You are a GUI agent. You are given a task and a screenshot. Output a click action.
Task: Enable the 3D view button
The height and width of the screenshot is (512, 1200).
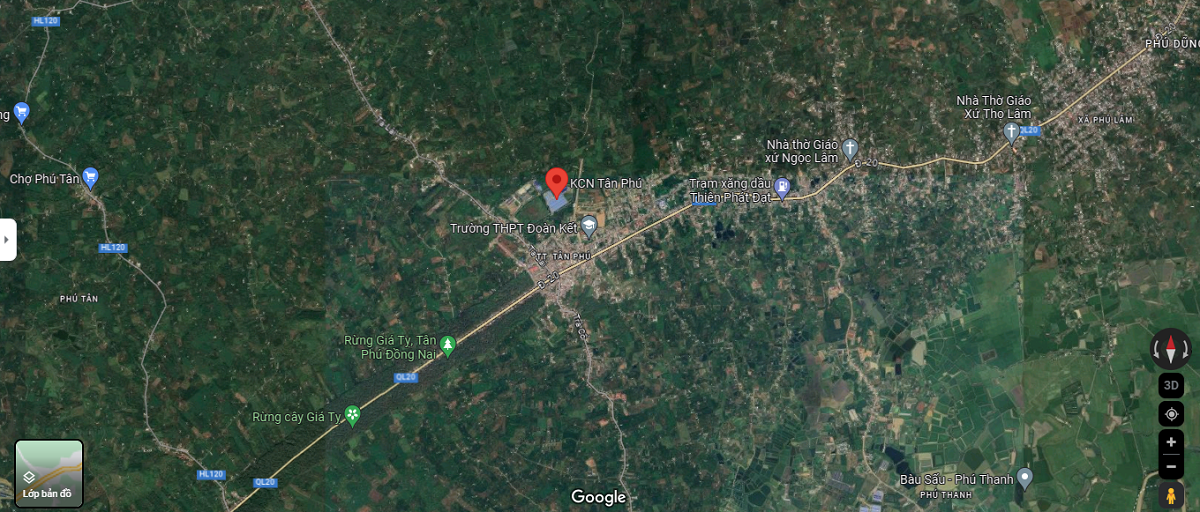[1171, 385]
